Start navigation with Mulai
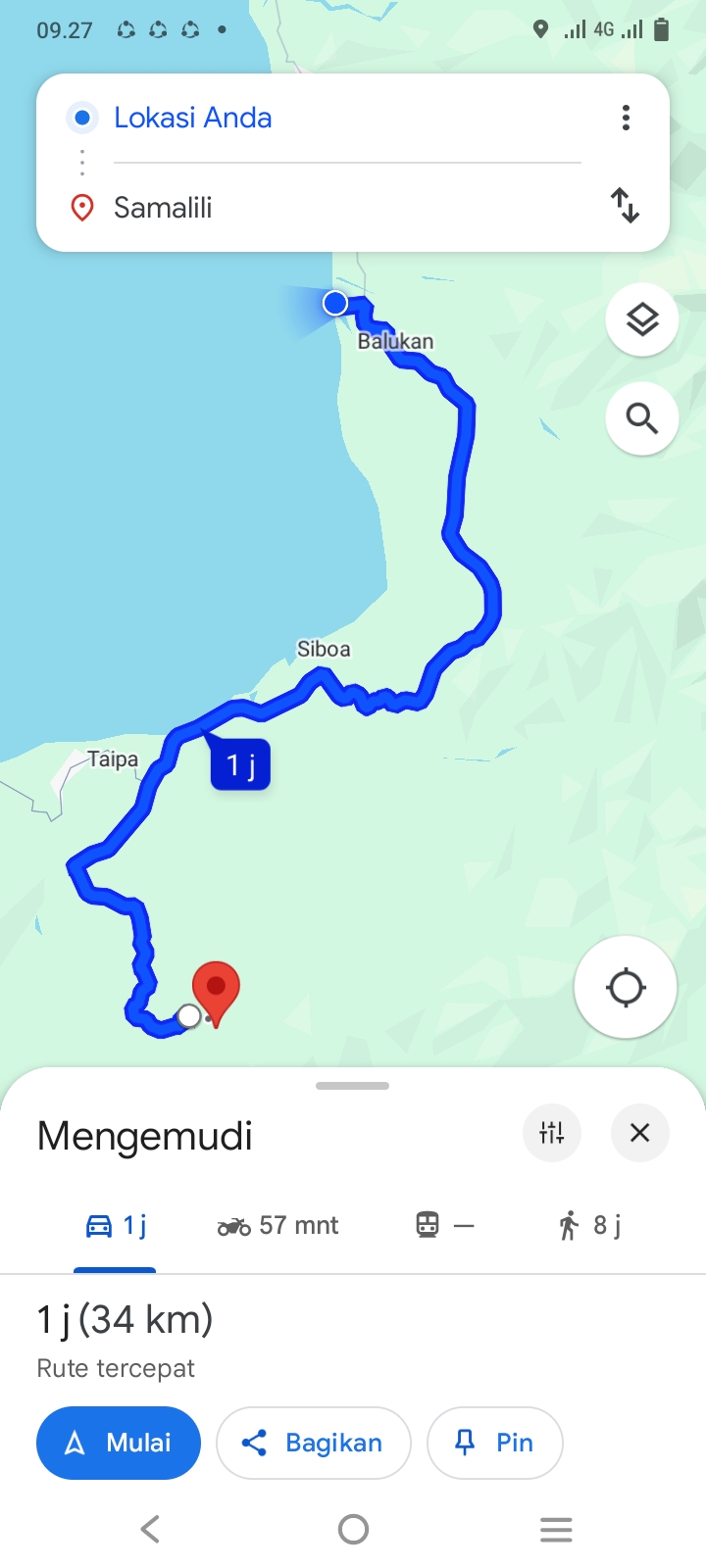The width and height of the screenshot is (706, 1568). click(x=119, y=1443)
